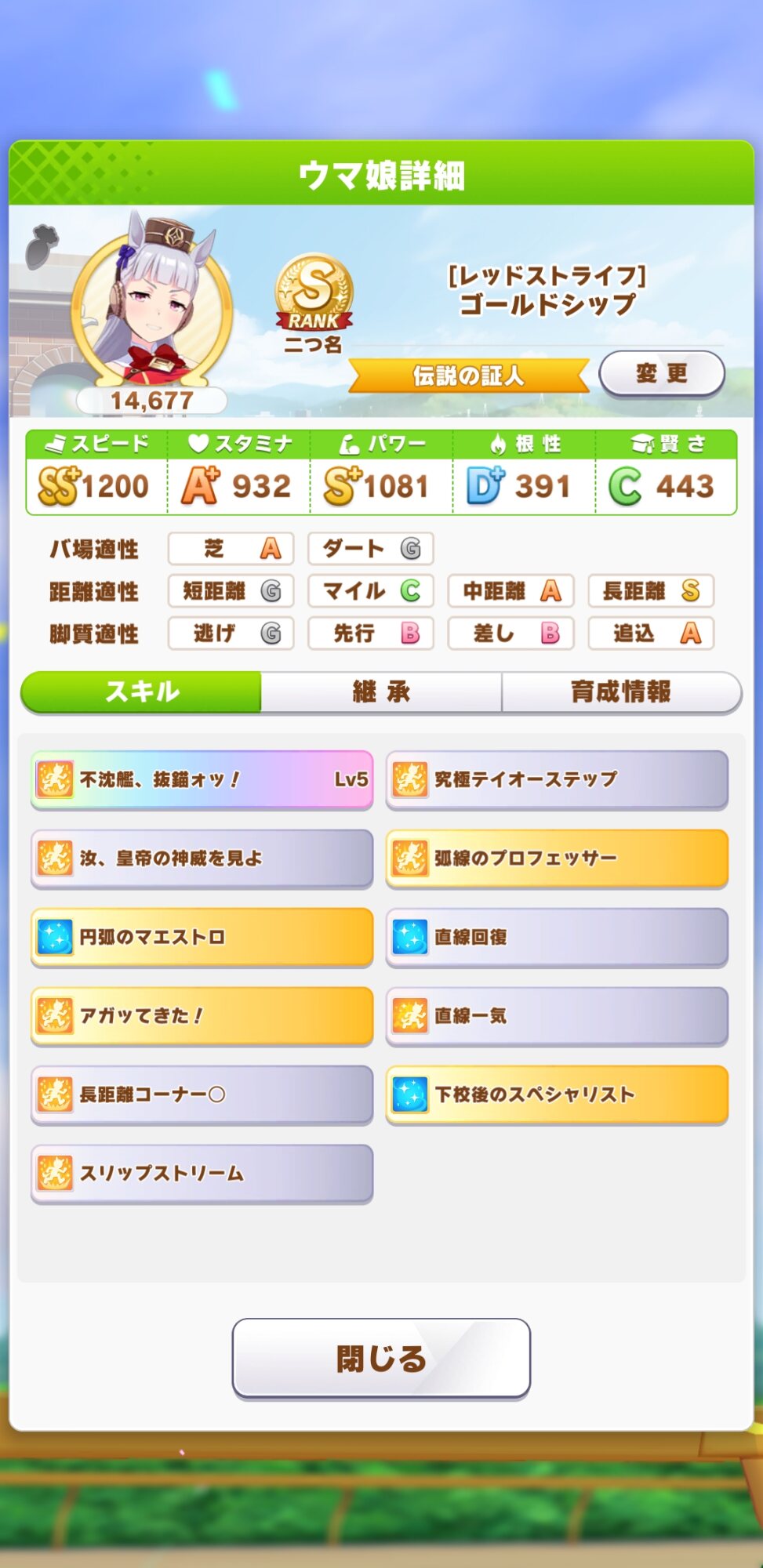Open the 円弧のマエストロ skill
The width and height of the screenshot is (763, 1568).
(x=202, y=937)
